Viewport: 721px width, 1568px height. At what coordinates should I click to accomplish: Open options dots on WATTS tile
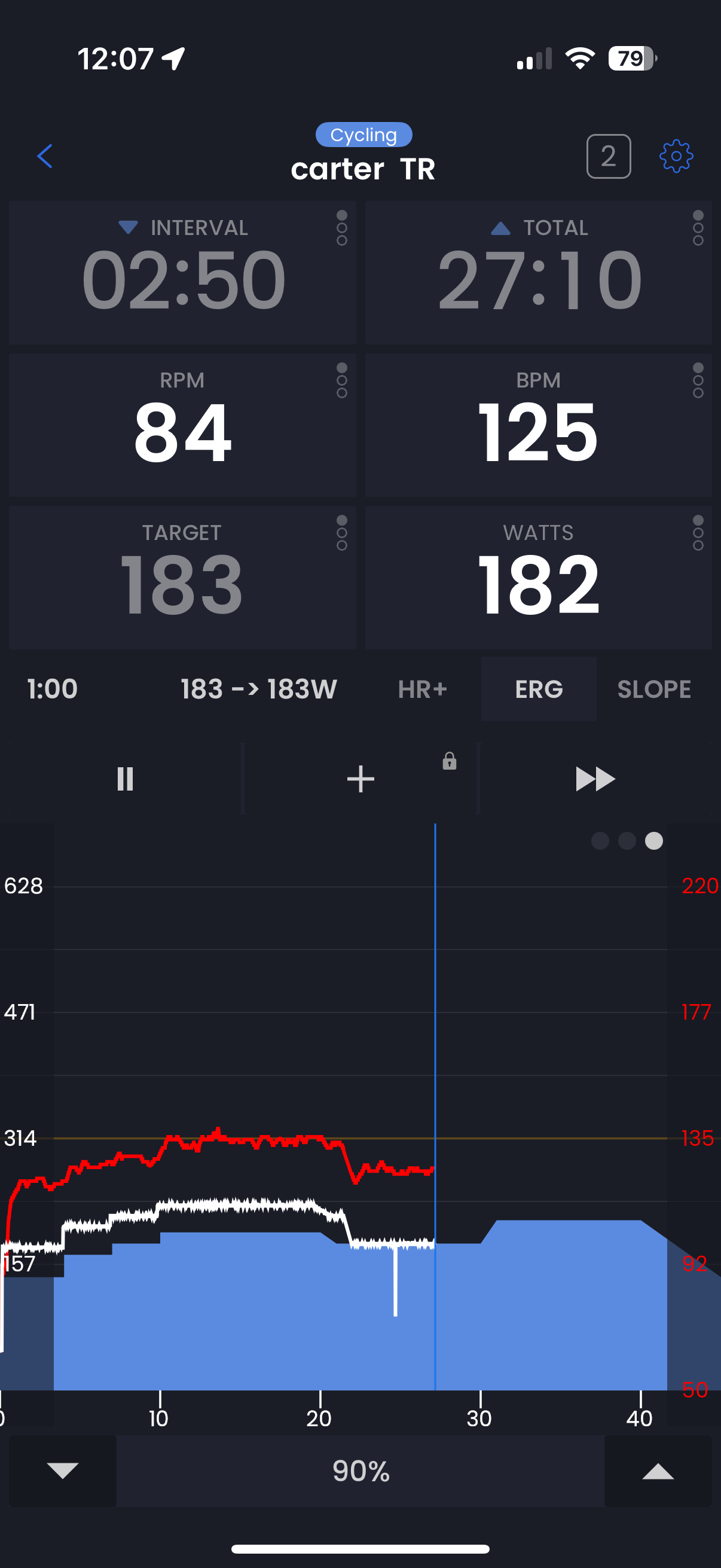[x=698, y=533]
